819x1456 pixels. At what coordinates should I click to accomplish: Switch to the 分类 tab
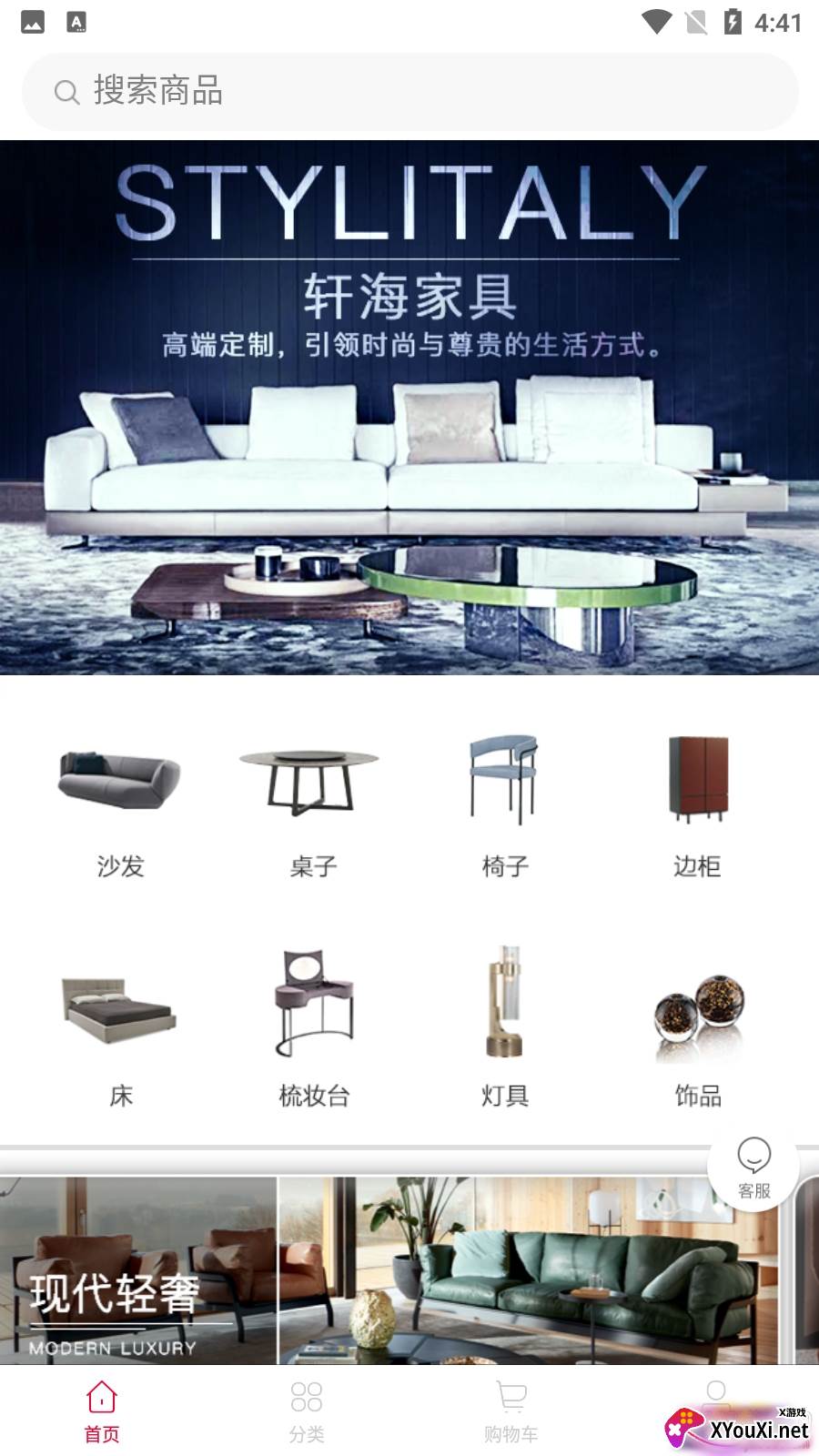[307, 1412]
